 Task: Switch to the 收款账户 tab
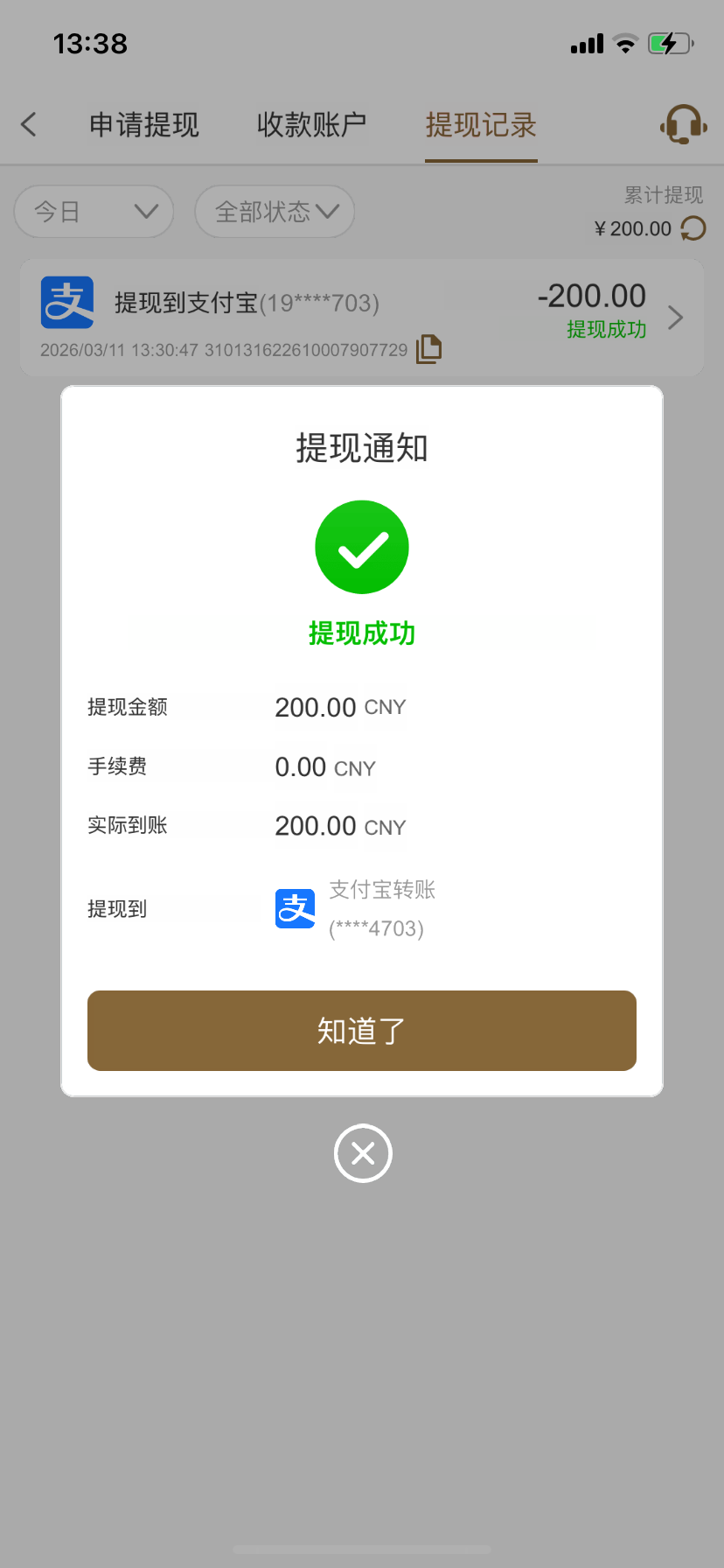(311, 125)
